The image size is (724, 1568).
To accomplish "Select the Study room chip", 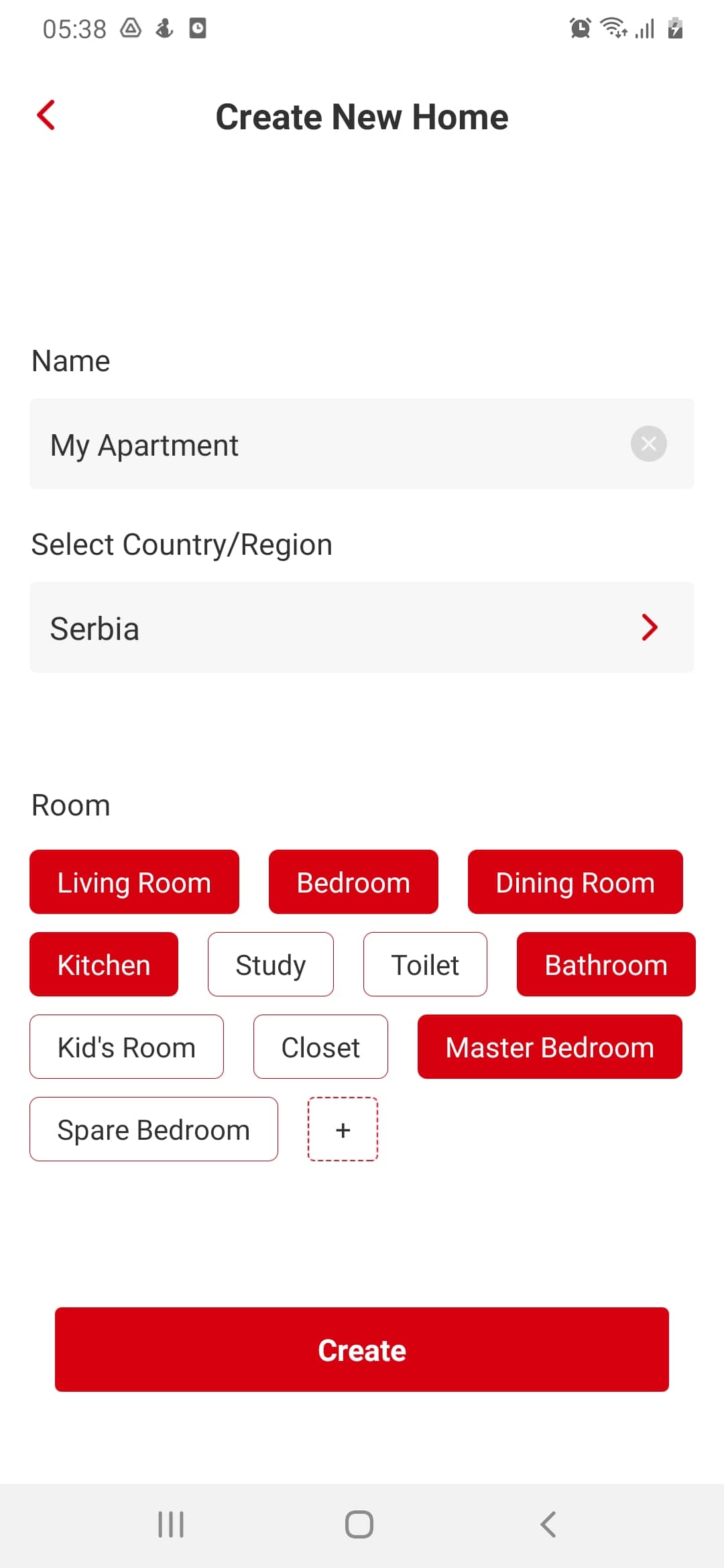I will pos(271,965).
